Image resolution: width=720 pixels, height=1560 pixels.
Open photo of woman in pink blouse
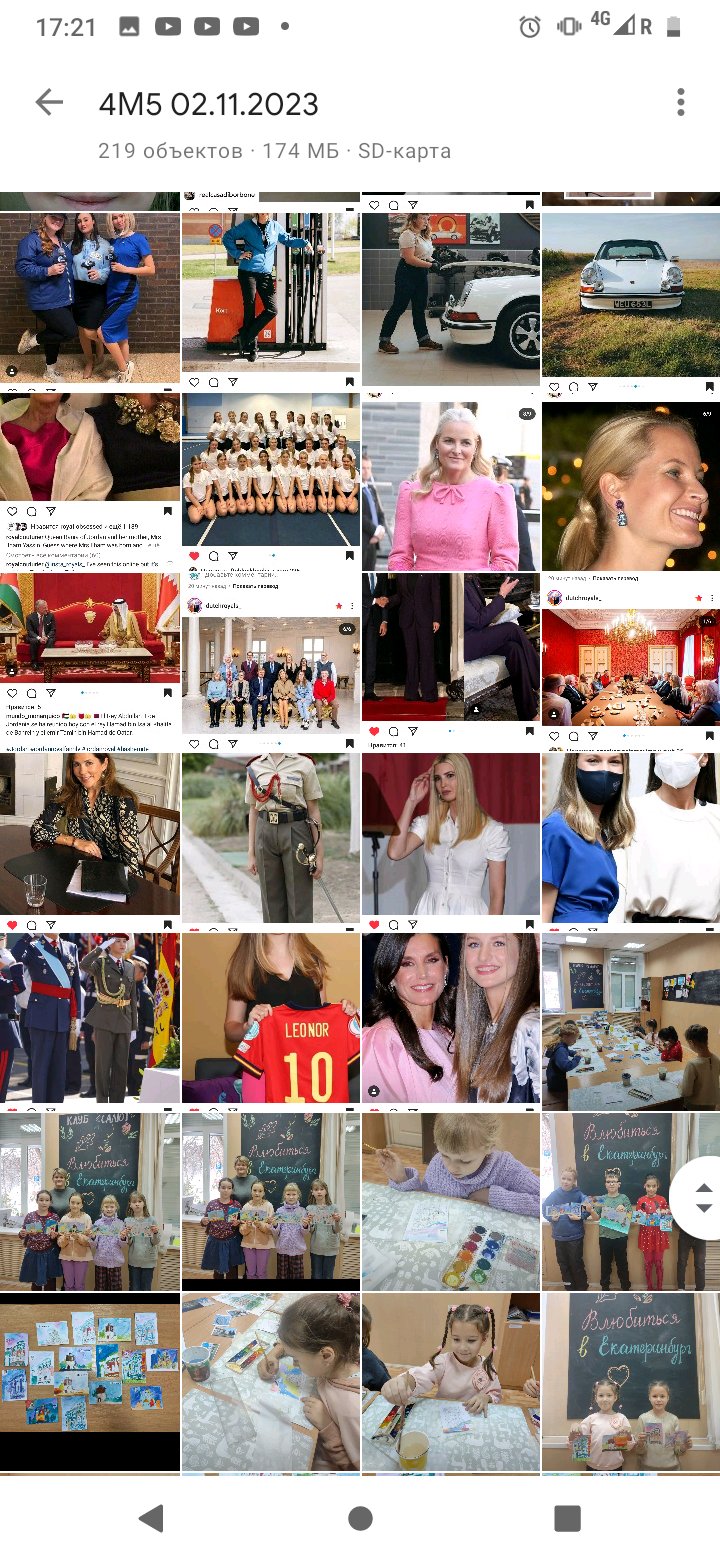click(450, 485)
